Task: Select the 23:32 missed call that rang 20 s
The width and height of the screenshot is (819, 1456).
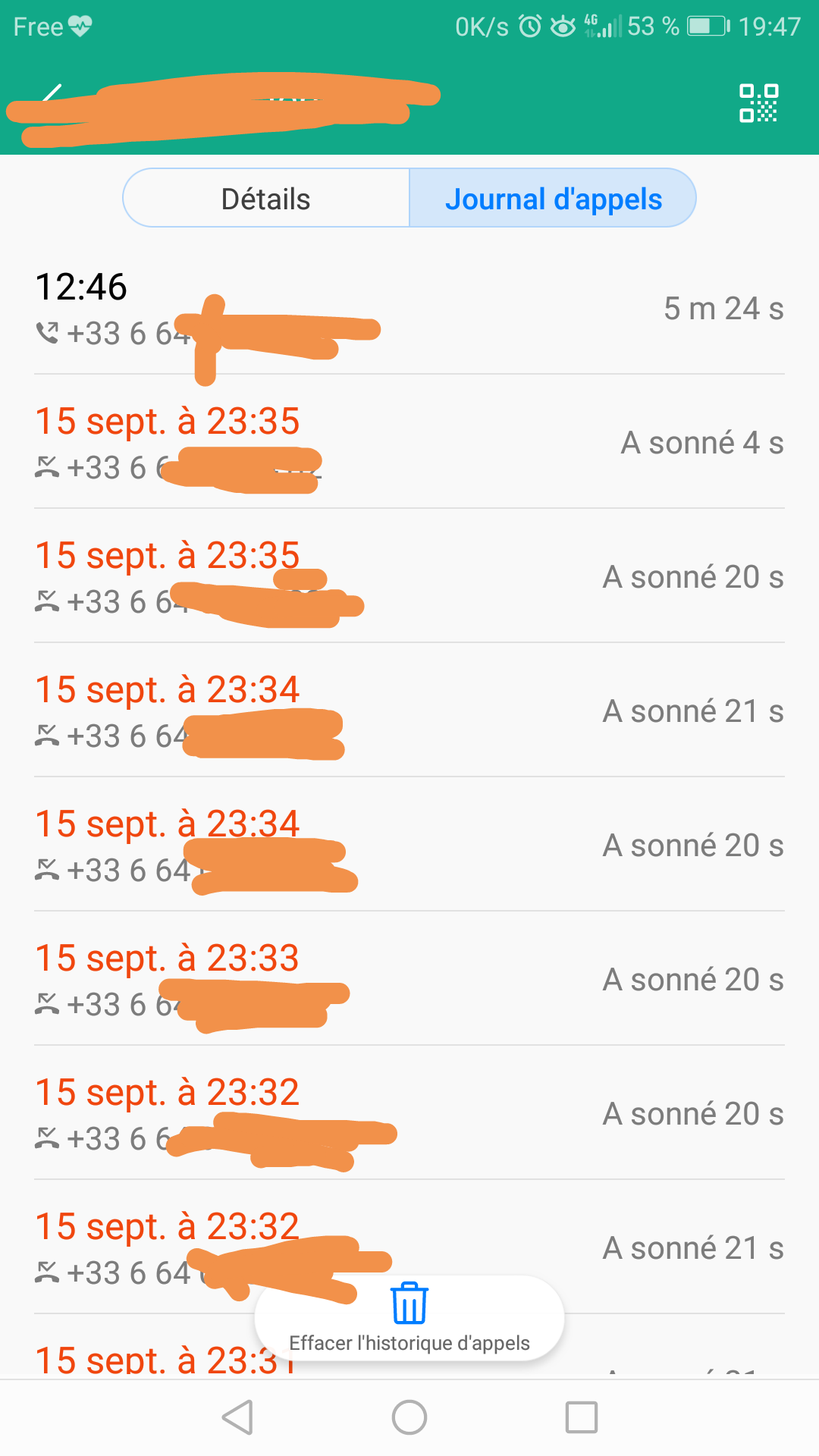Action: [409, 1114]
